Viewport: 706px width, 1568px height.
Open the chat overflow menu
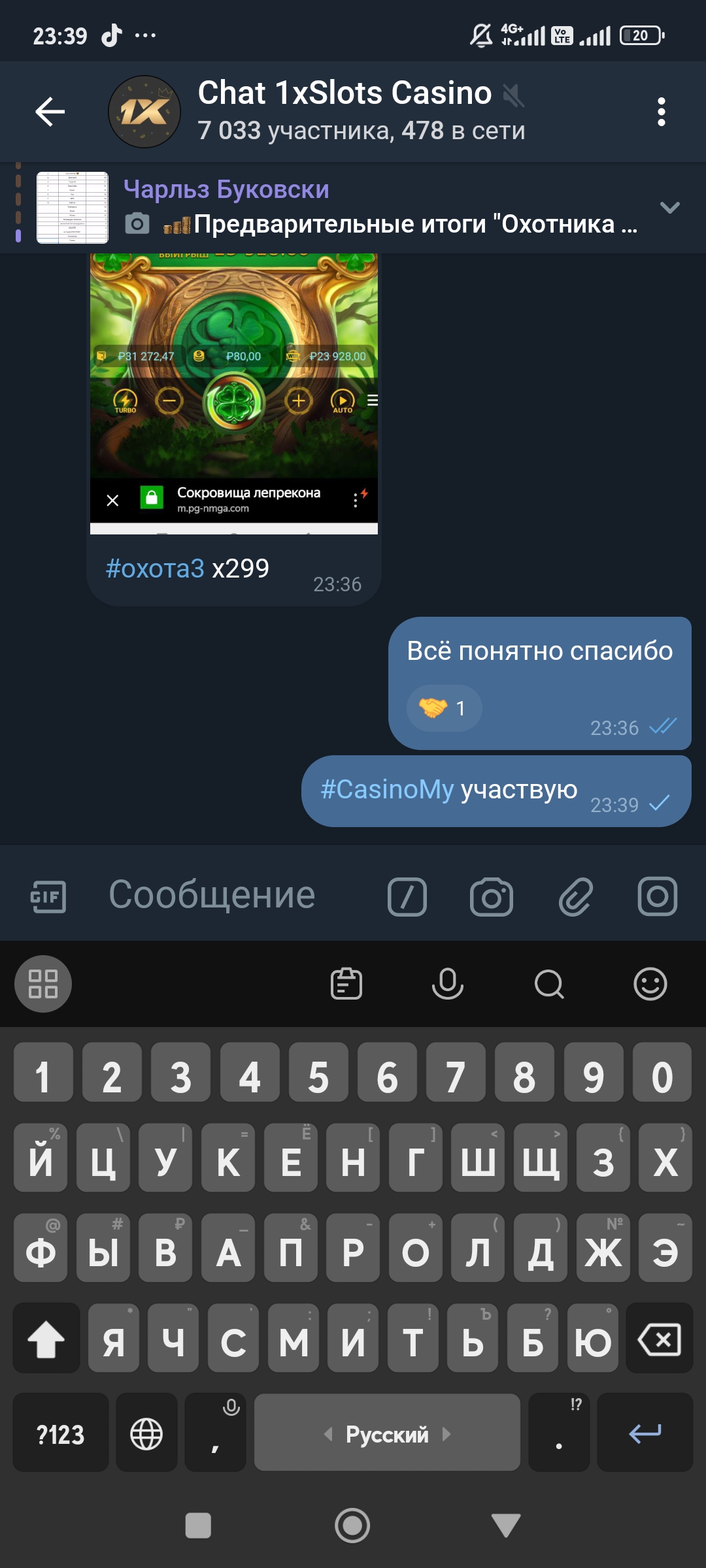click(661, 112)
